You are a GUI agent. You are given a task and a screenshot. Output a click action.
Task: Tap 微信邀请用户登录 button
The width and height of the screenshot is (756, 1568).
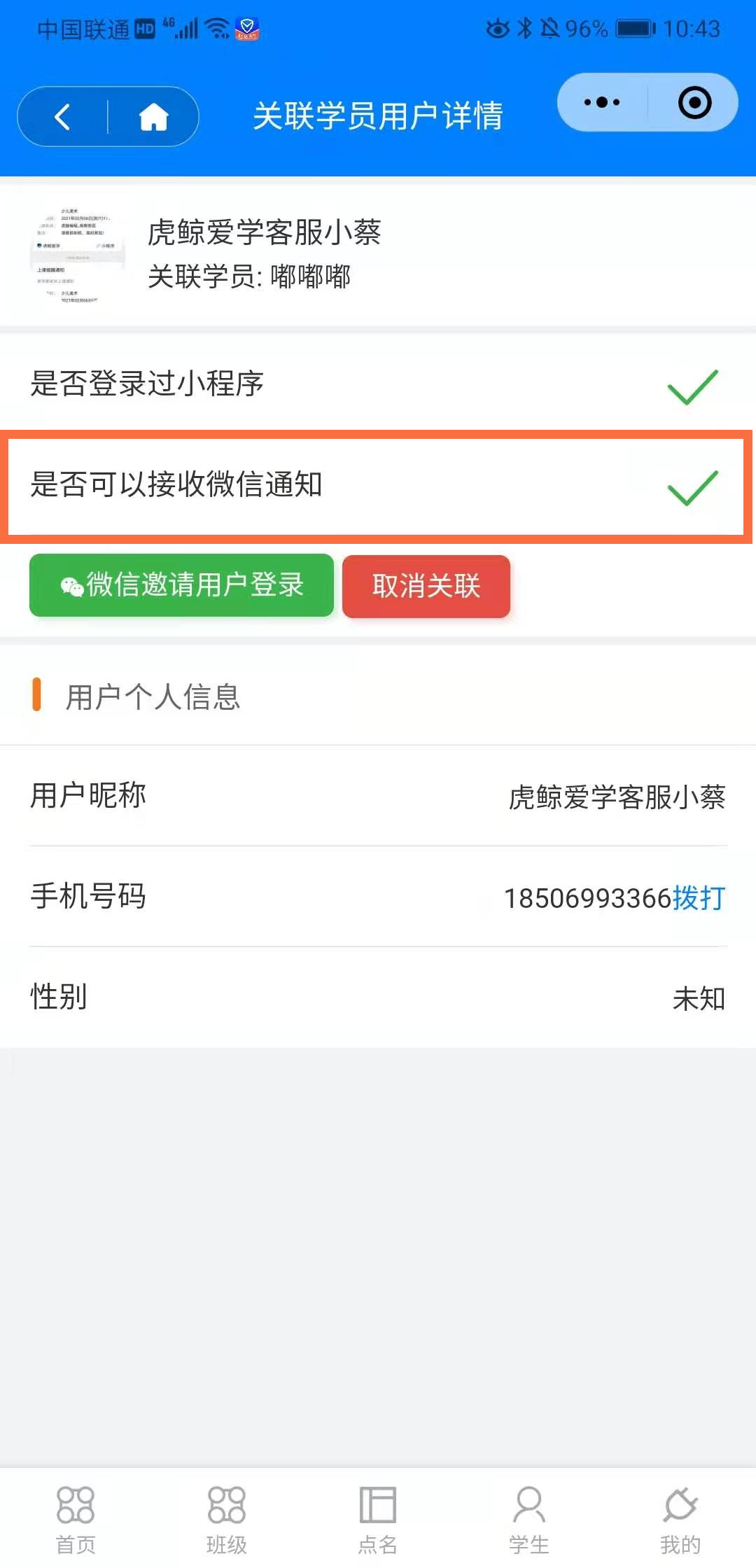click(181, 585)
